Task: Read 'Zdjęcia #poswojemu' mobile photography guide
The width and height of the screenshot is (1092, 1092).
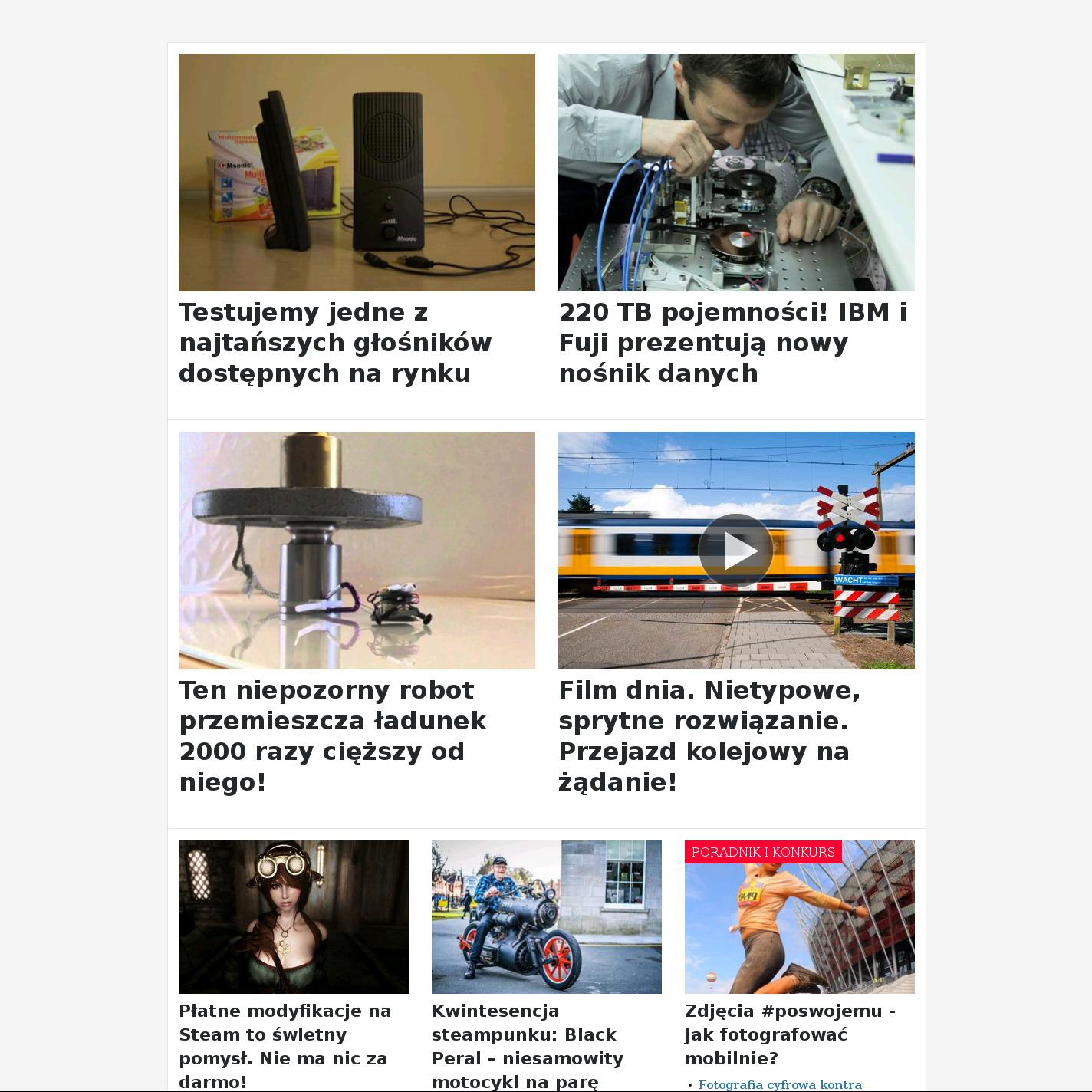Action: (790, 1034)
